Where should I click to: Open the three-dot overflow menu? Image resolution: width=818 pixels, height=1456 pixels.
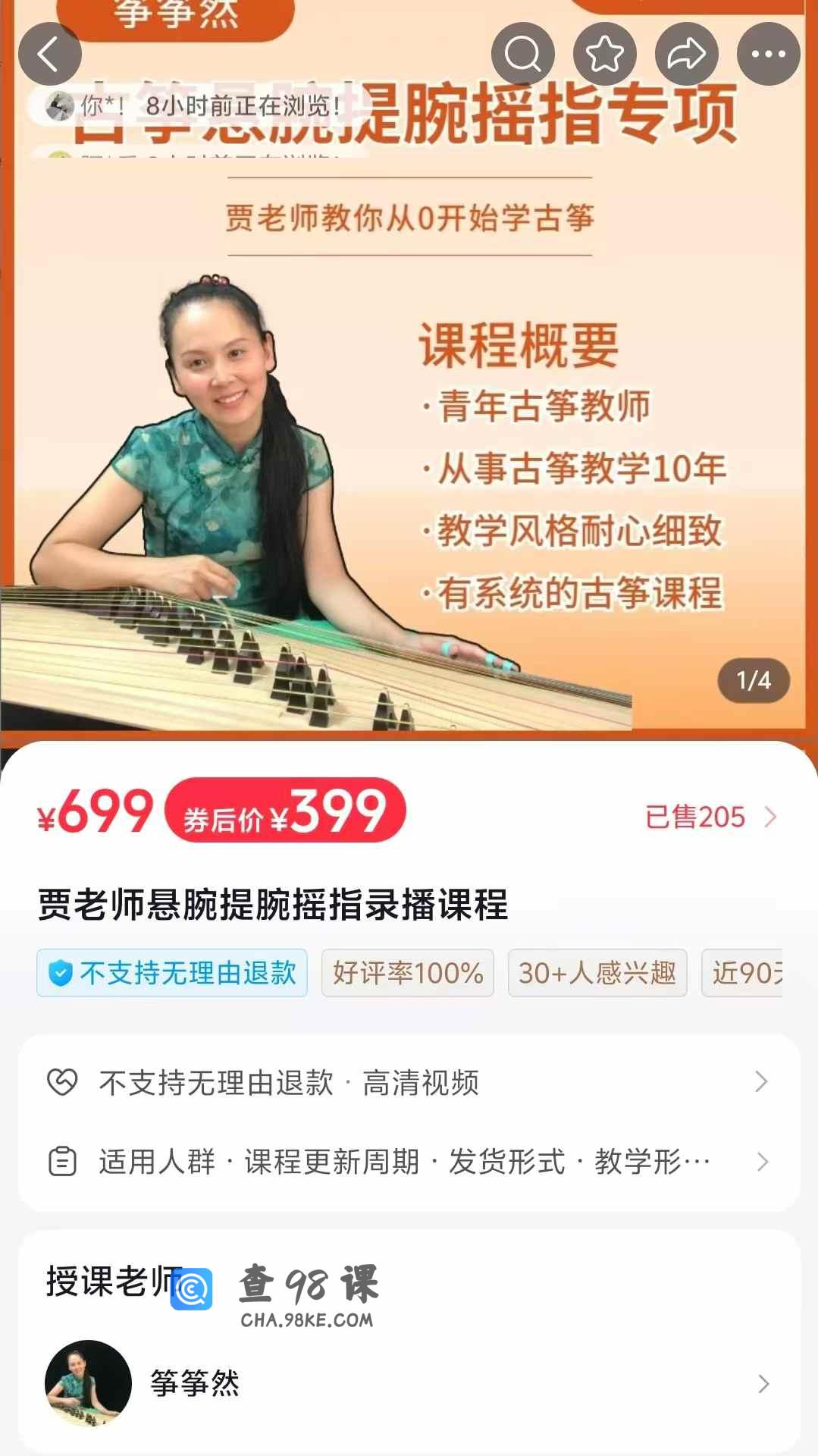click(768, 54)
